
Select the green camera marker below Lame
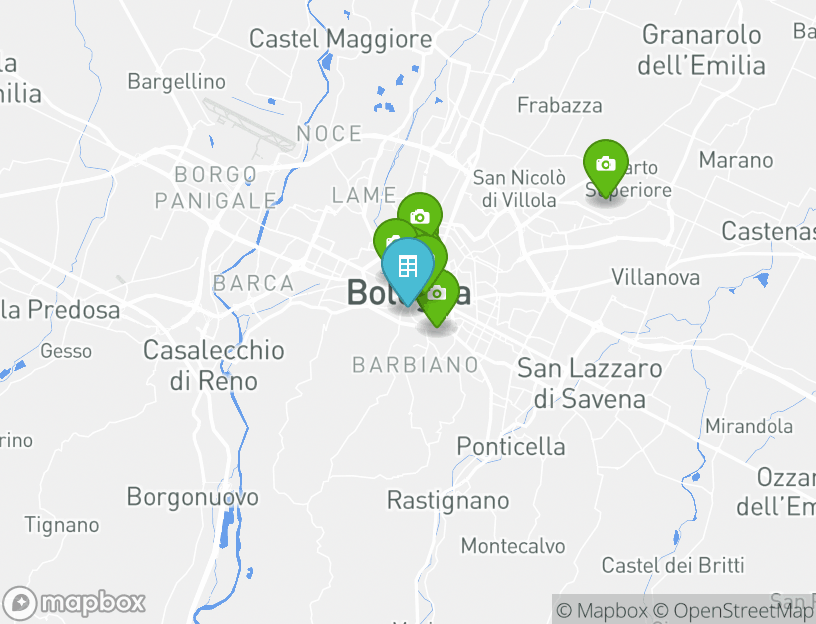coord(421,216)
